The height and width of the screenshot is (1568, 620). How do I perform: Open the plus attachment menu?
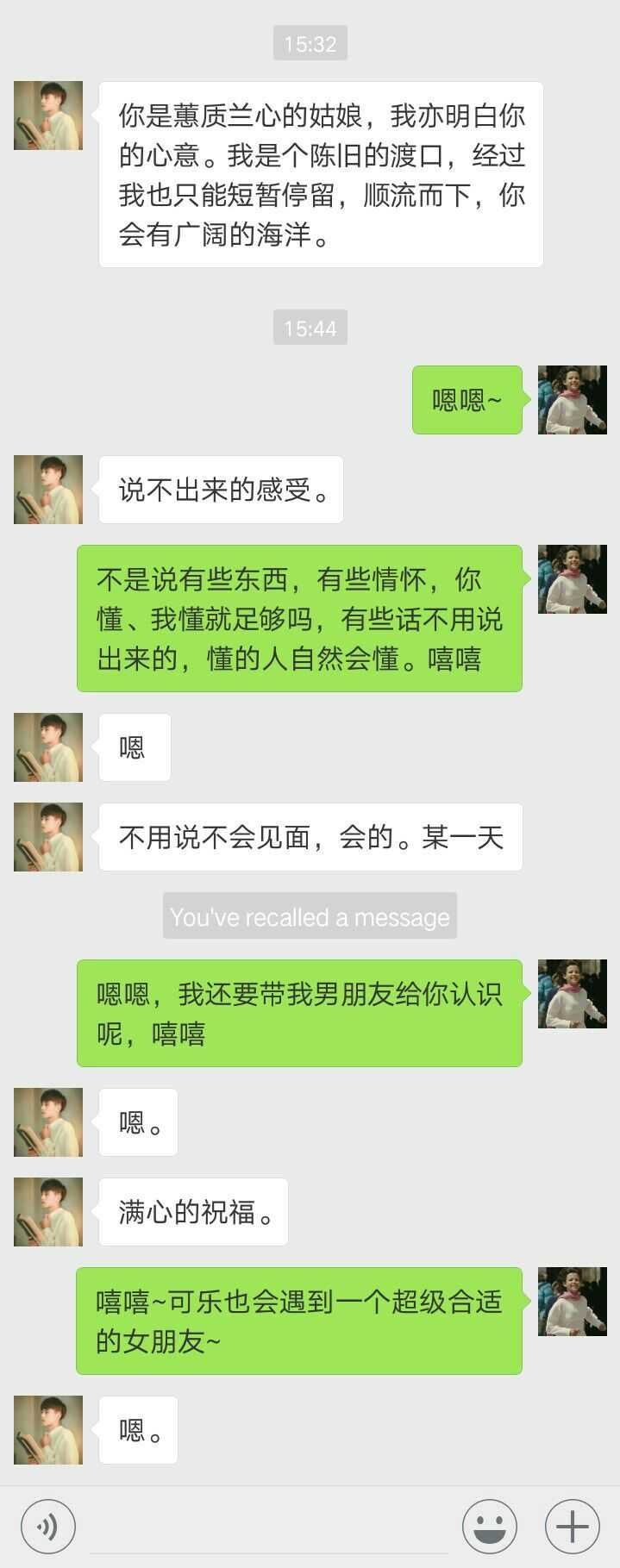pos(573,1527)
